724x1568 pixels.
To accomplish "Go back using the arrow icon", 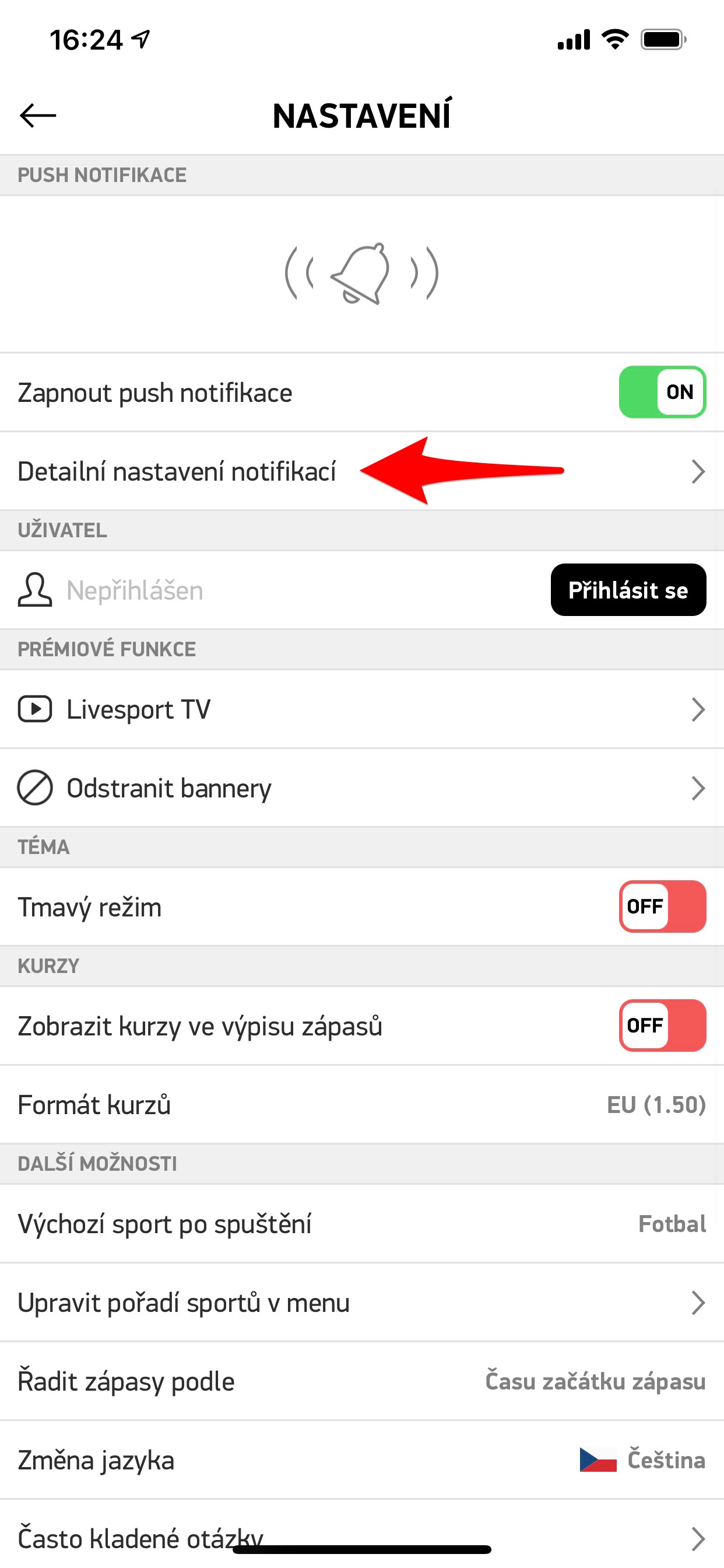I will point(38,116).
